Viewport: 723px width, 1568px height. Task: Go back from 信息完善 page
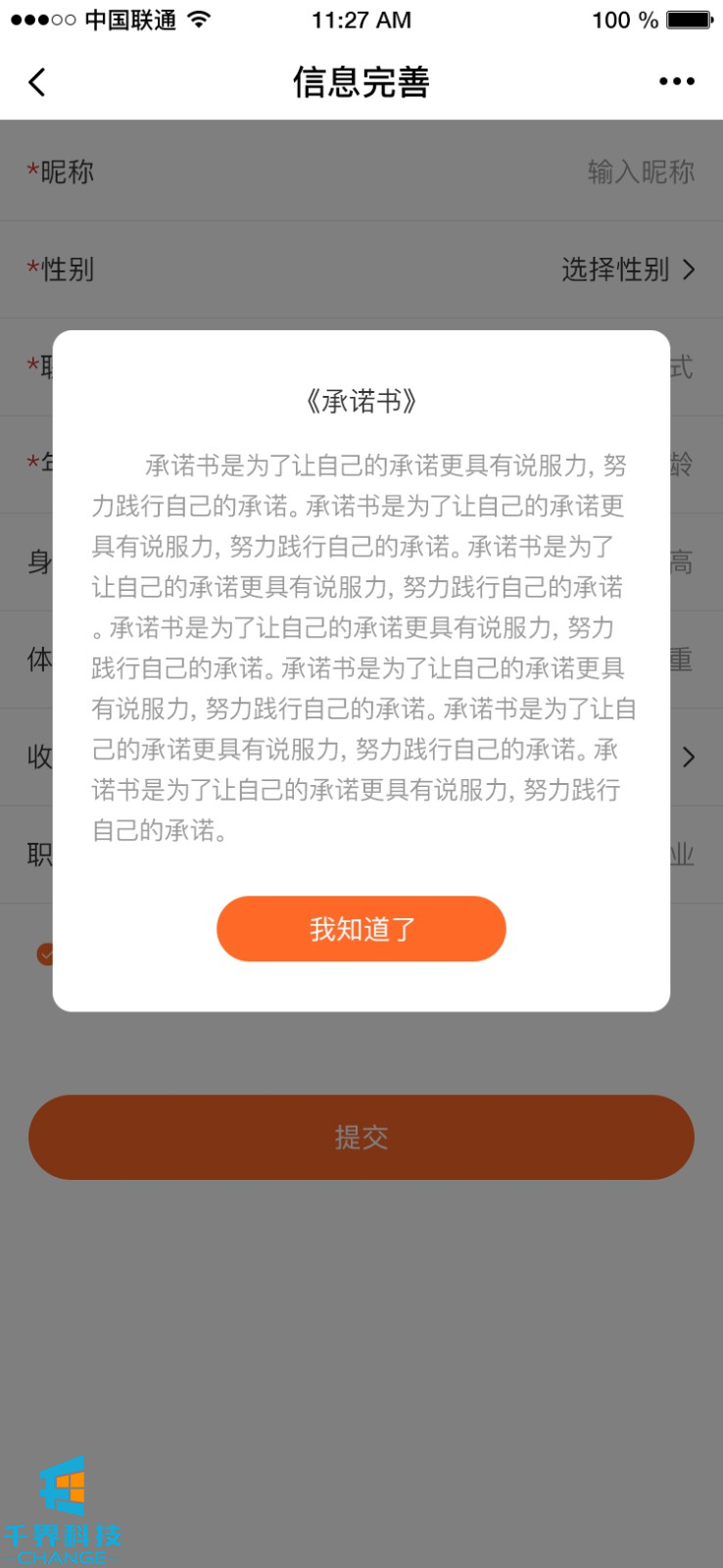[37, 82]
